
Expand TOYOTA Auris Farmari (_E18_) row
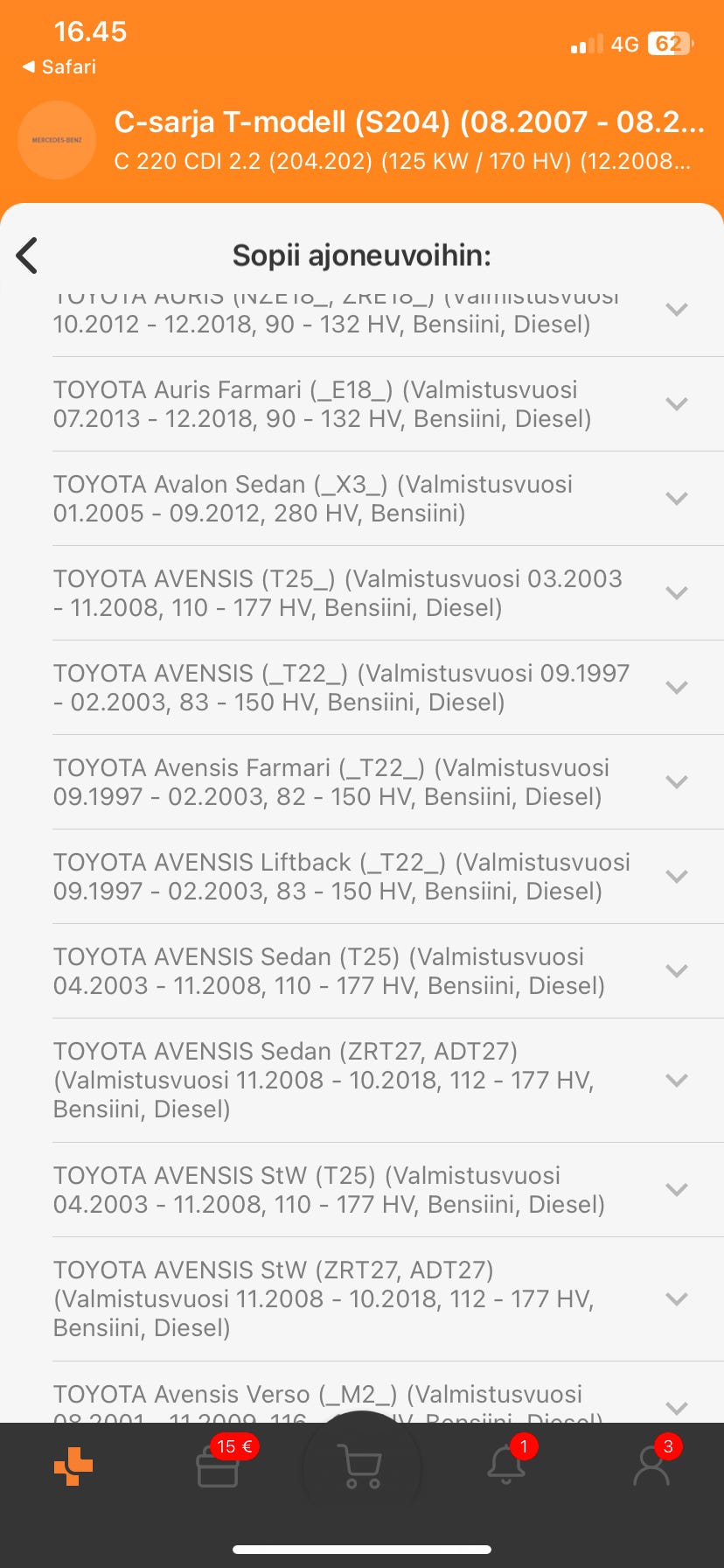tap(676, 404)
